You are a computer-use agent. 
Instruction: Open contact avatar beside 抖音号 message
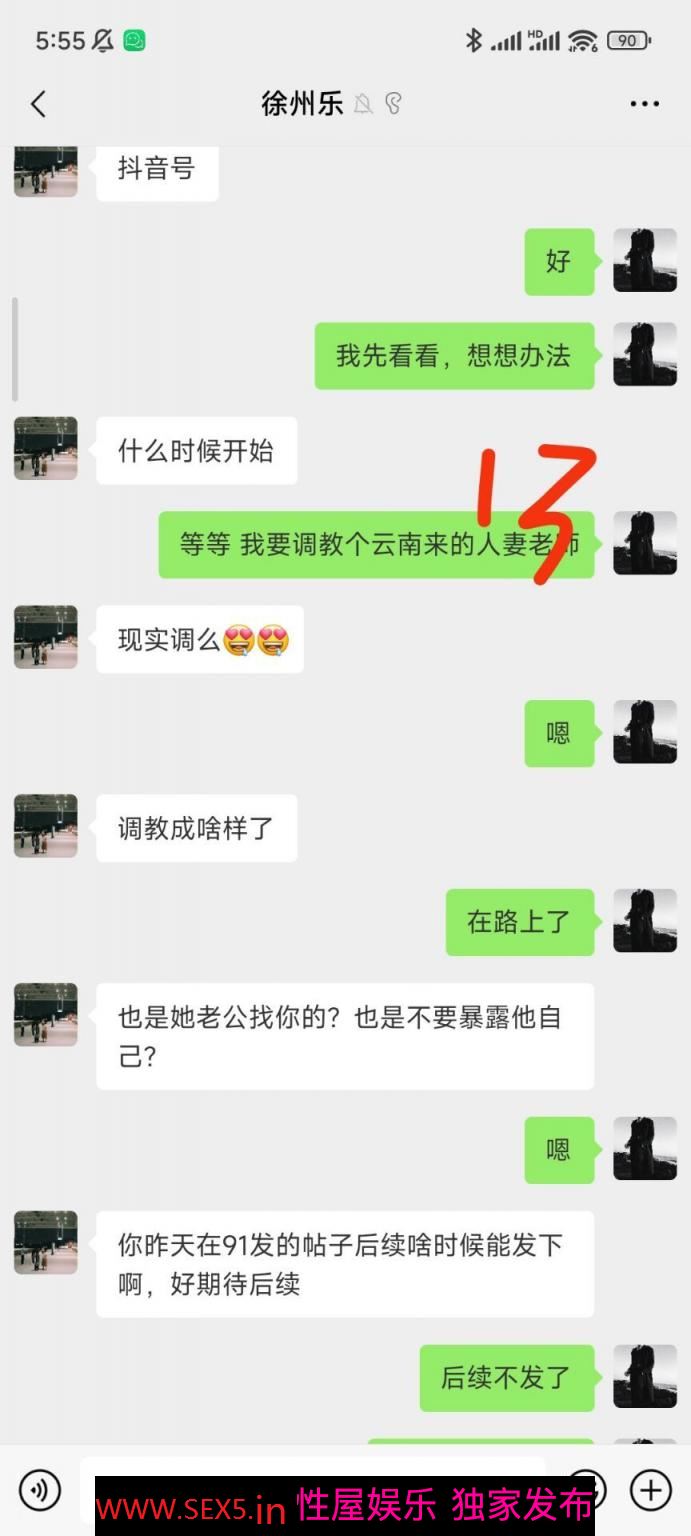pos(46,170)
